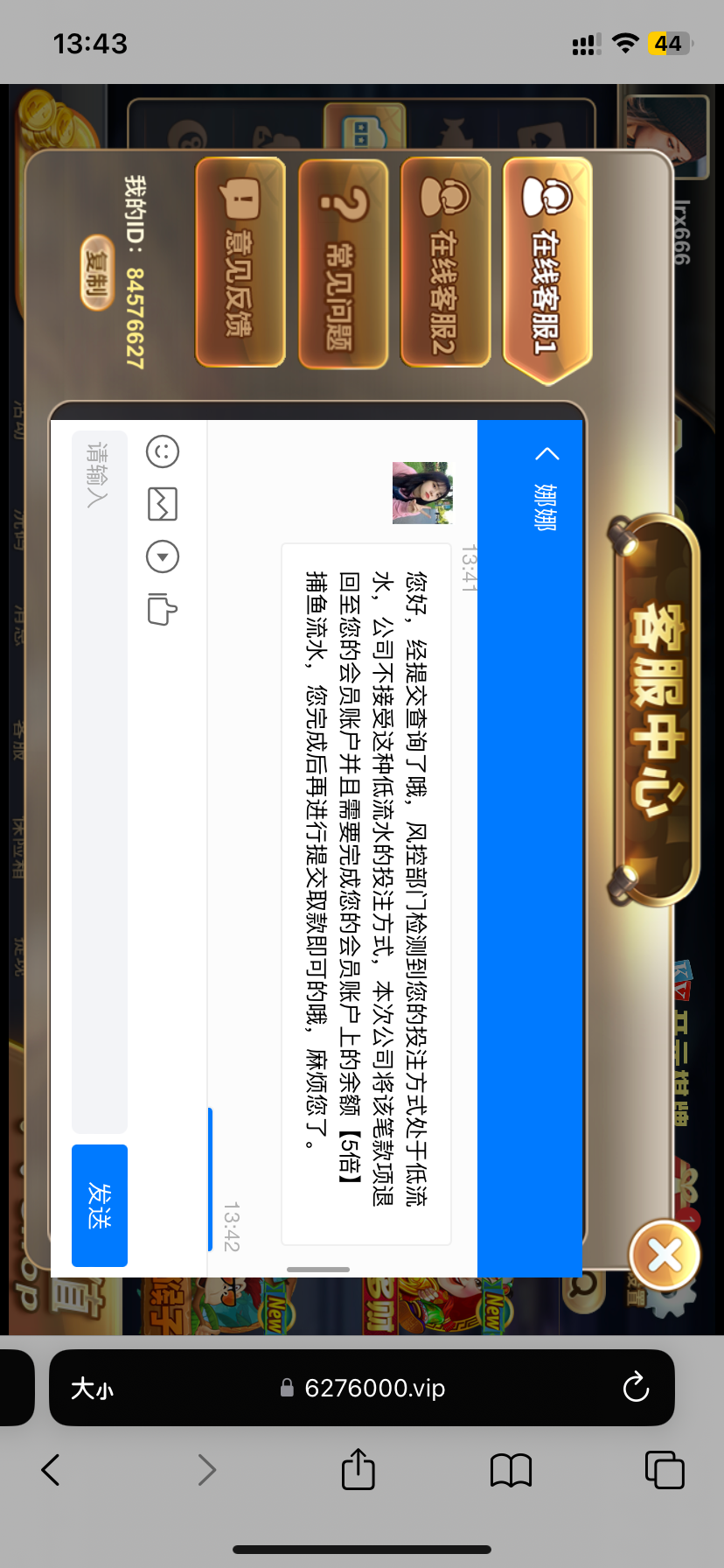Image resolution: width=724 pixels, height=1568 pixels.
Task: Switch to 在线客服2 tab
Action: click(445, 262)
